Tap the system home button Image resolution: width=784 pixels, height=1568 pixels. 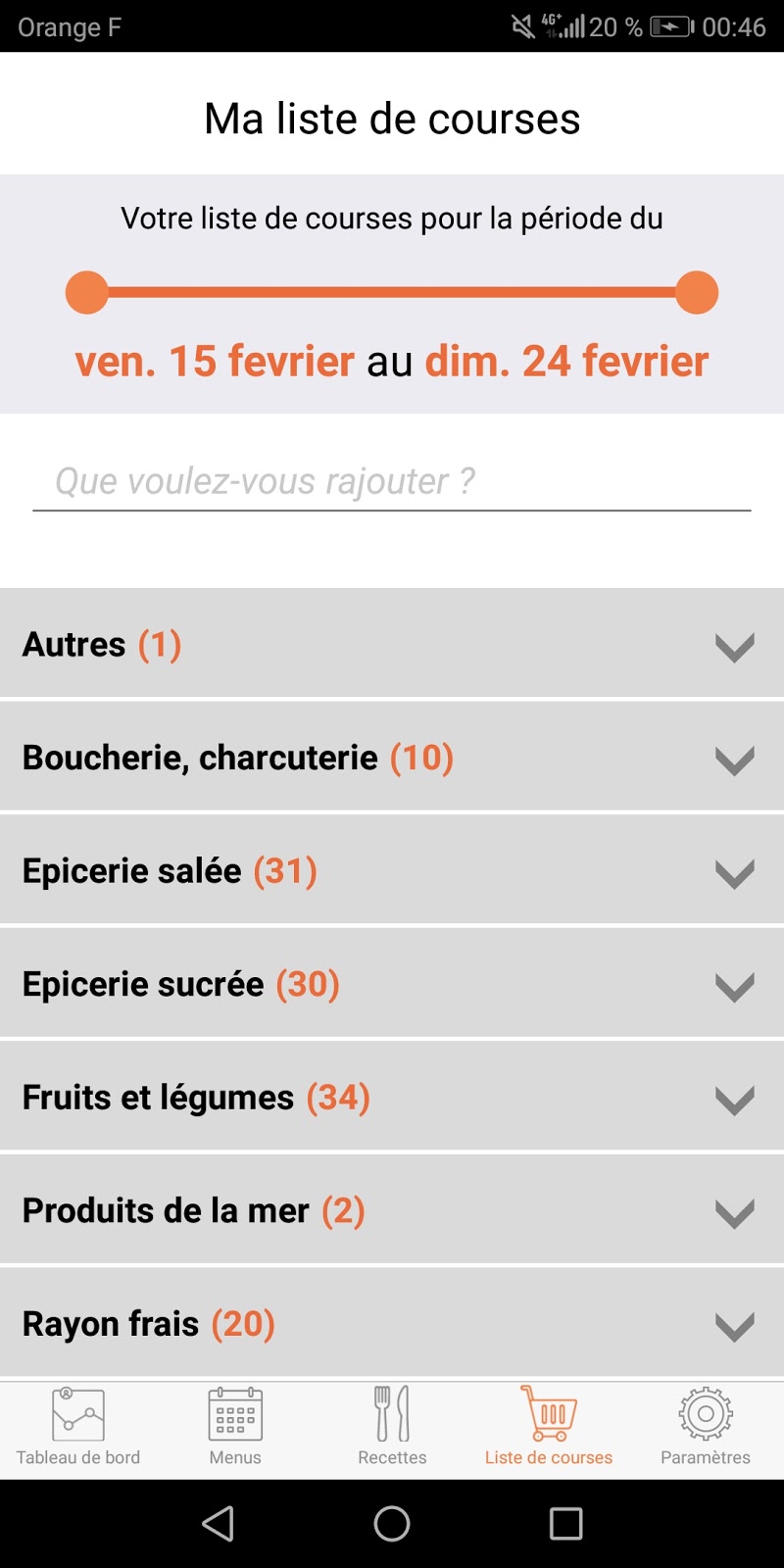click(x=392, y=1523)
